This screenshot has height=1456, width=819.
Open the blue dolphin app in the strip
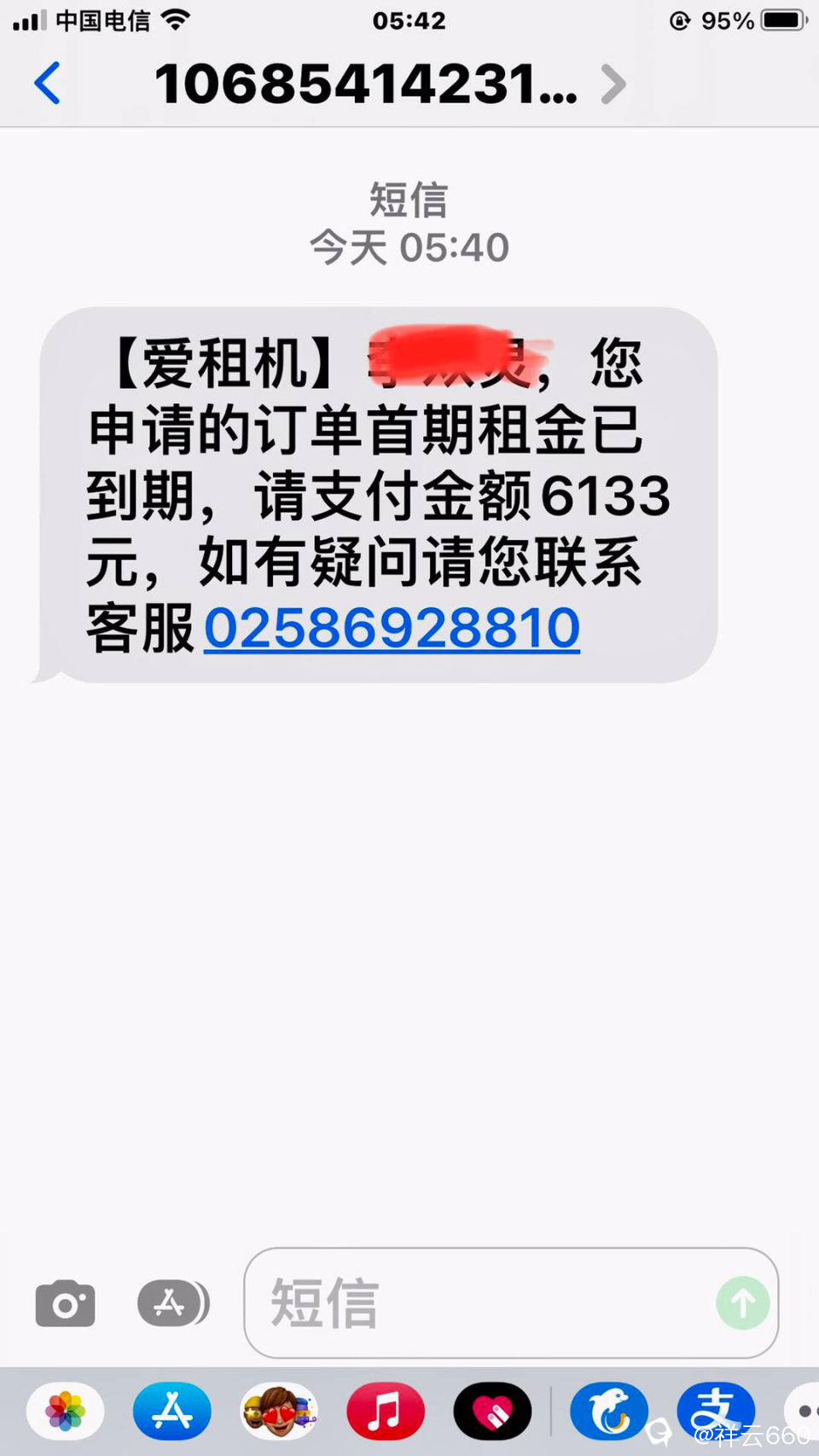point(609,1411)
